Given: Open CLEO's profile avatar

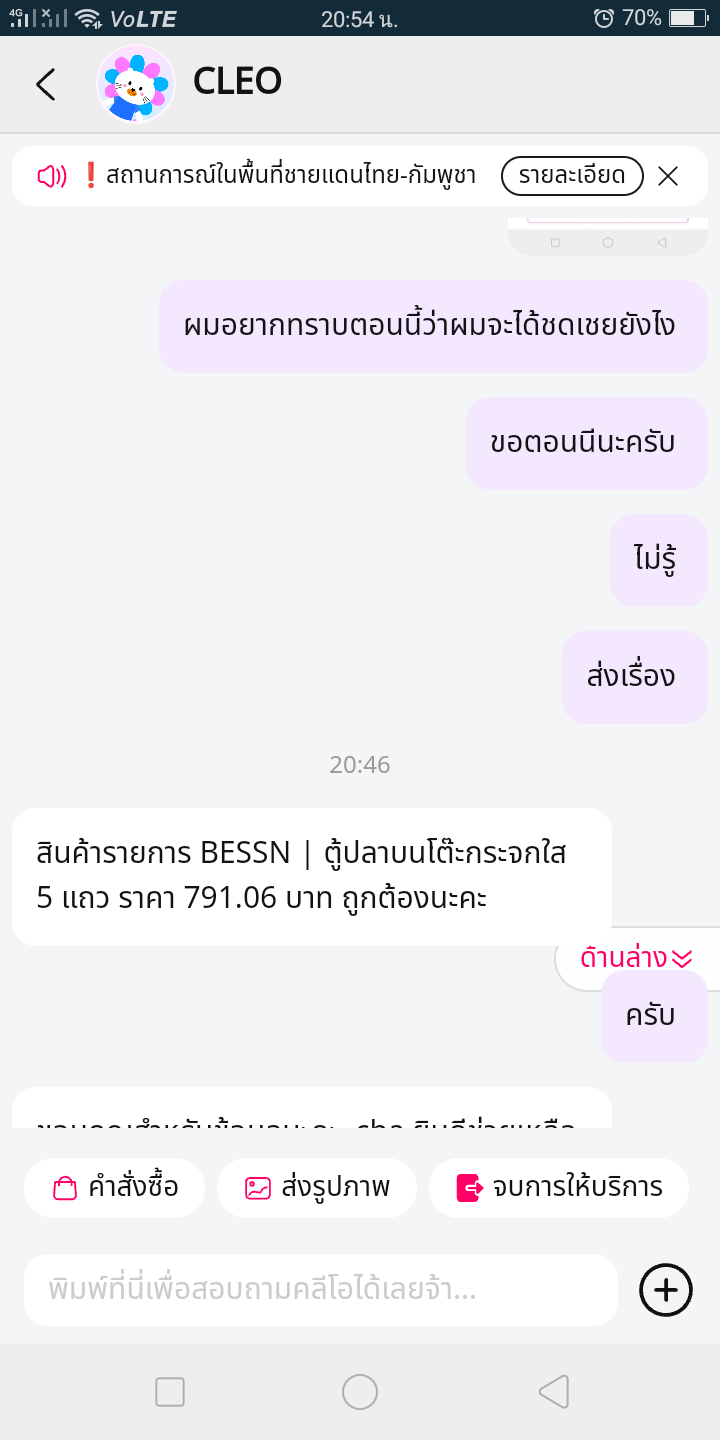Looking at the screenshot, I should (x=136, y=85).
